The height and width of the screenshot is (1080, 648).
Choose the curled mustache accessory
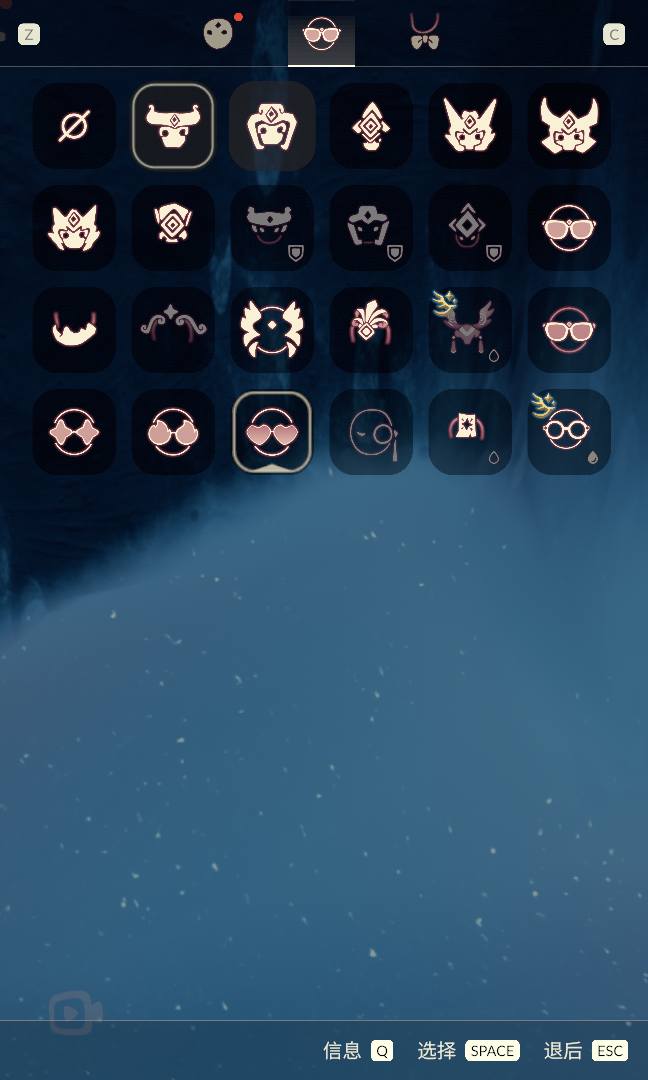(173, 330)
